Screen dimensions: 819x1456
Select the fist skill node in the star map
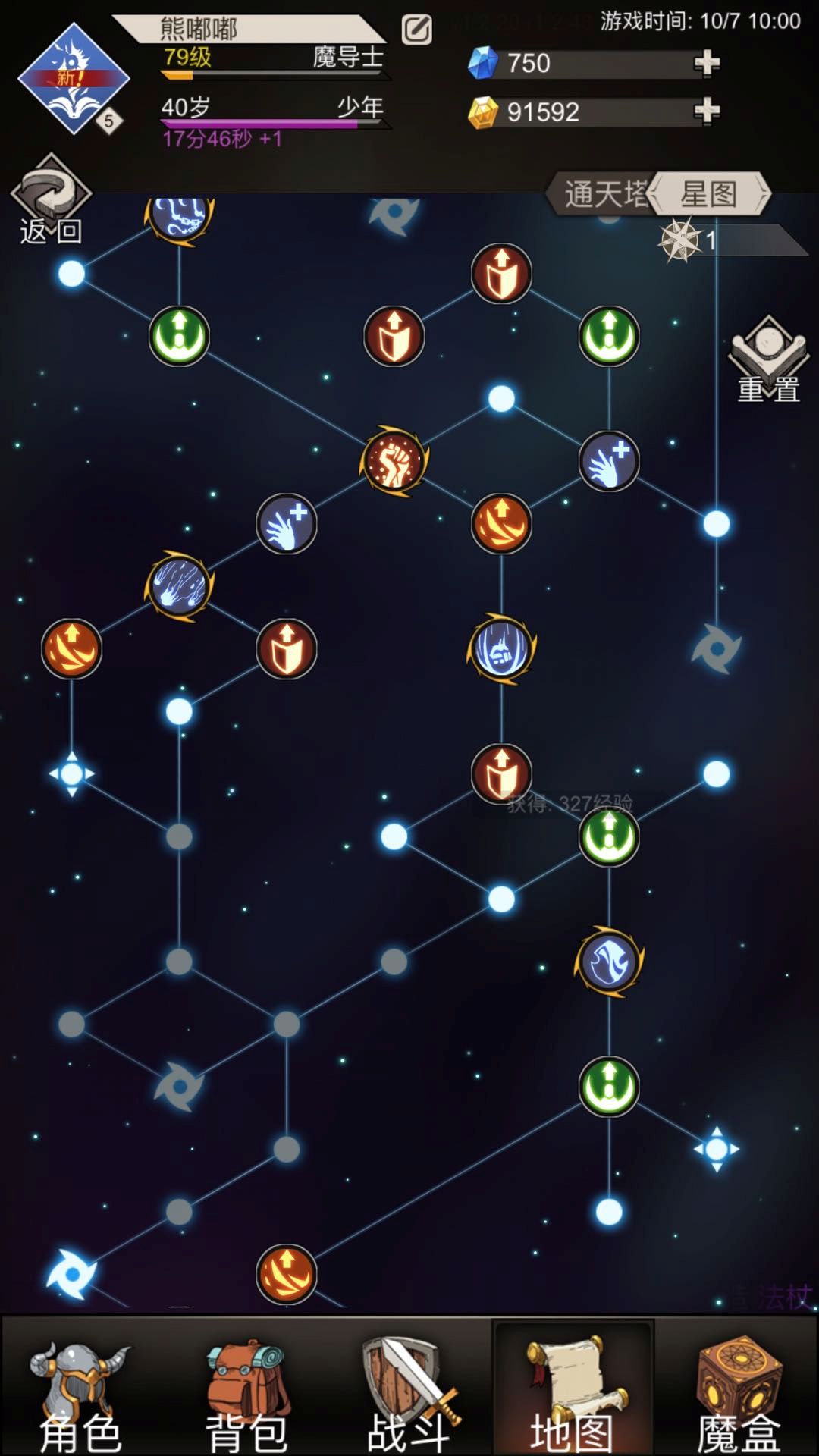(x=394, y=461)
